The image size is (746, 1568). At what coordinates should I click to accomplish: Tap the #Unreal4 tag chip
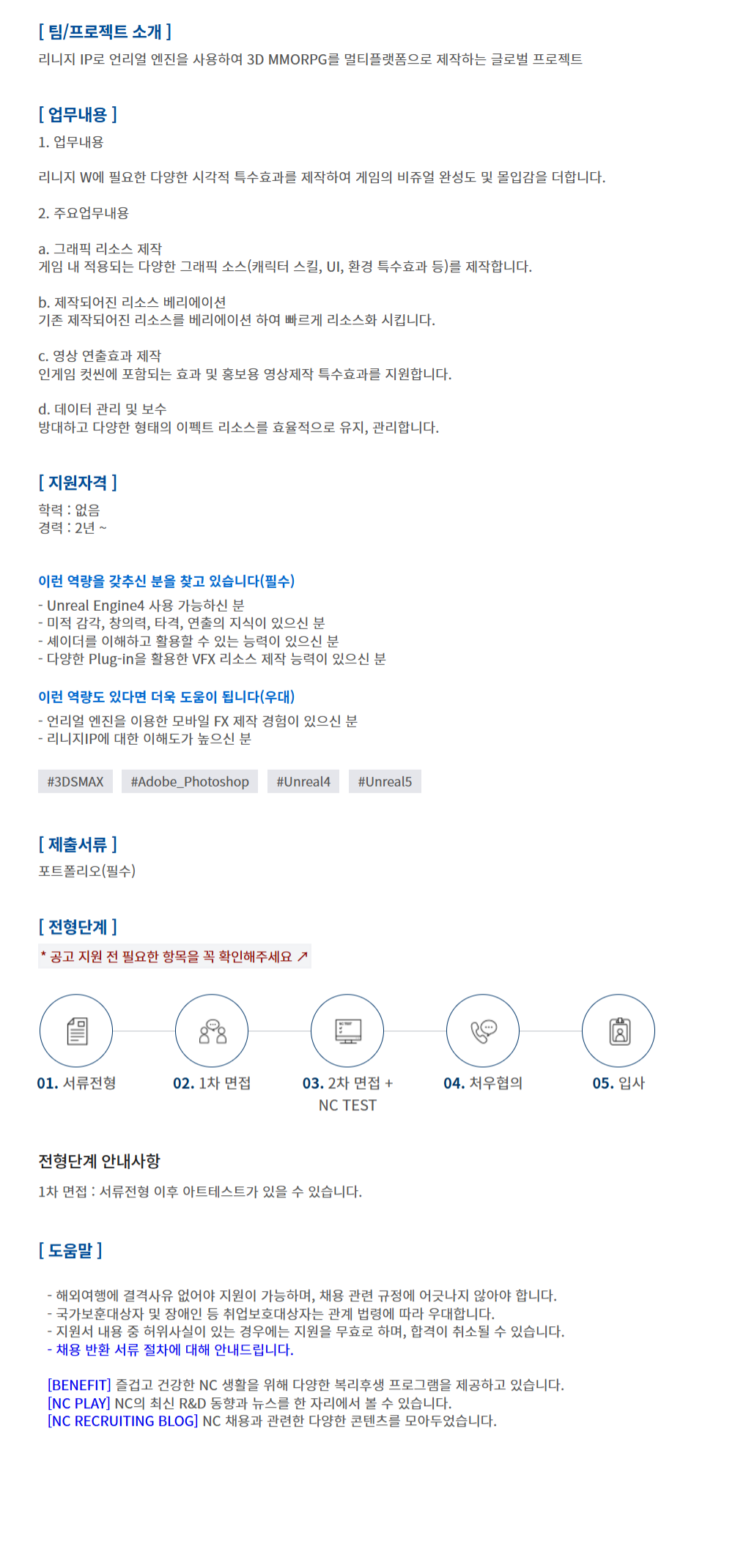[303, 781]
